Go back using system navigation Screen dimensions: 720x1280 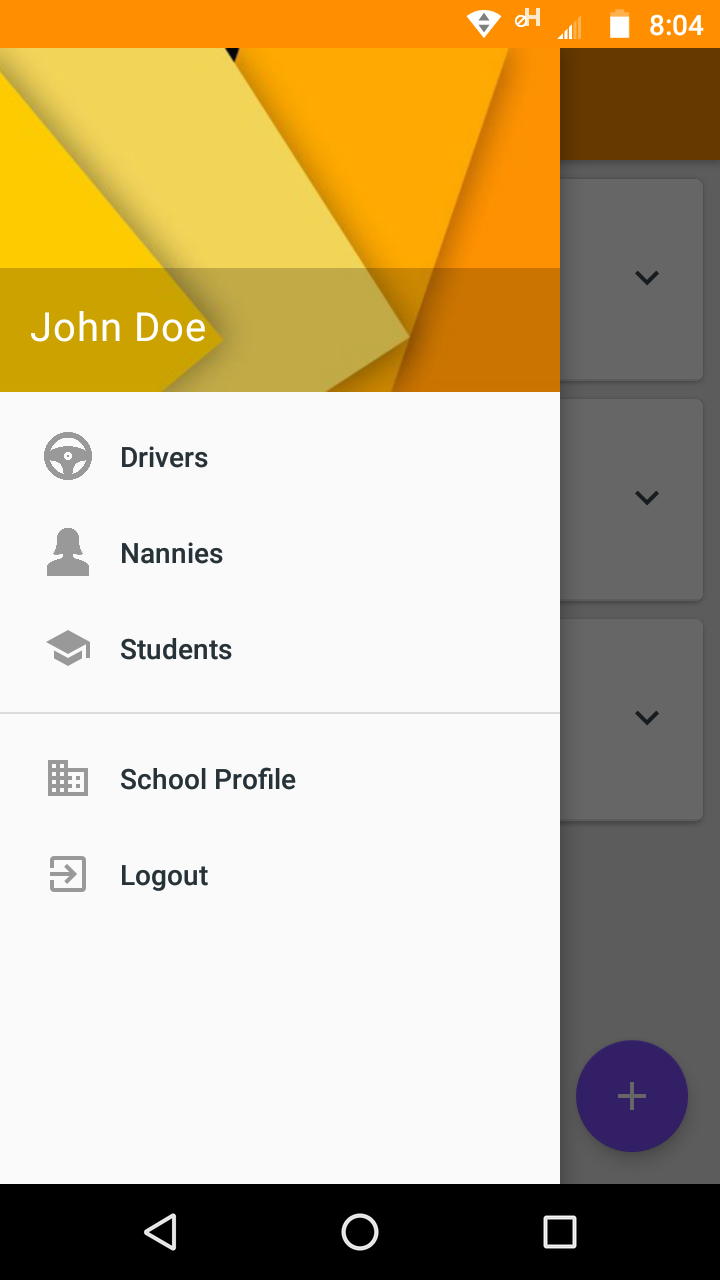pos(160,1232)
